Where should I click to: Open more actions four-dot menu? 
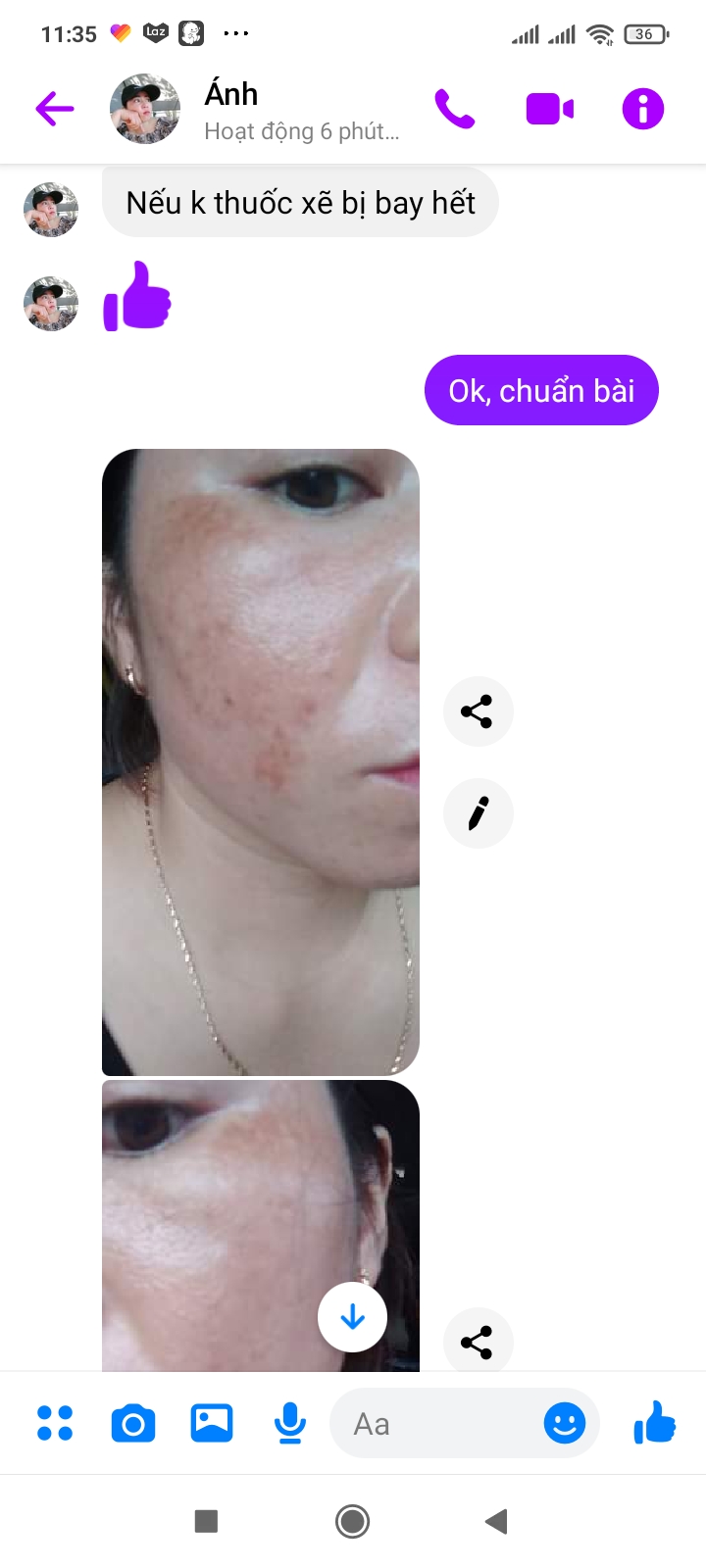click(55, 1423)
